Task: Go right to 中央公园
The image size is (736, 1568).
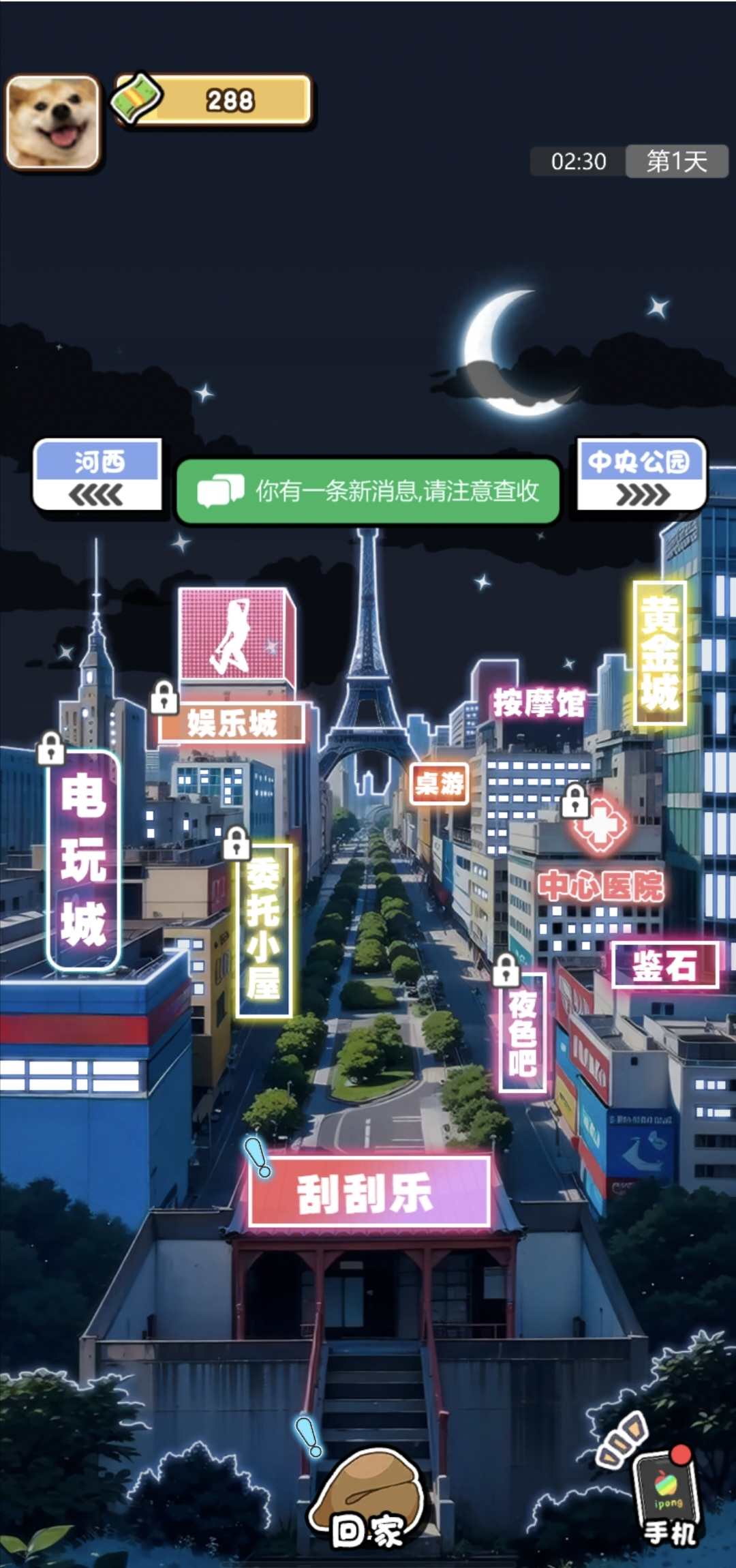Action: pyautogui.click(x=640, y=475)
